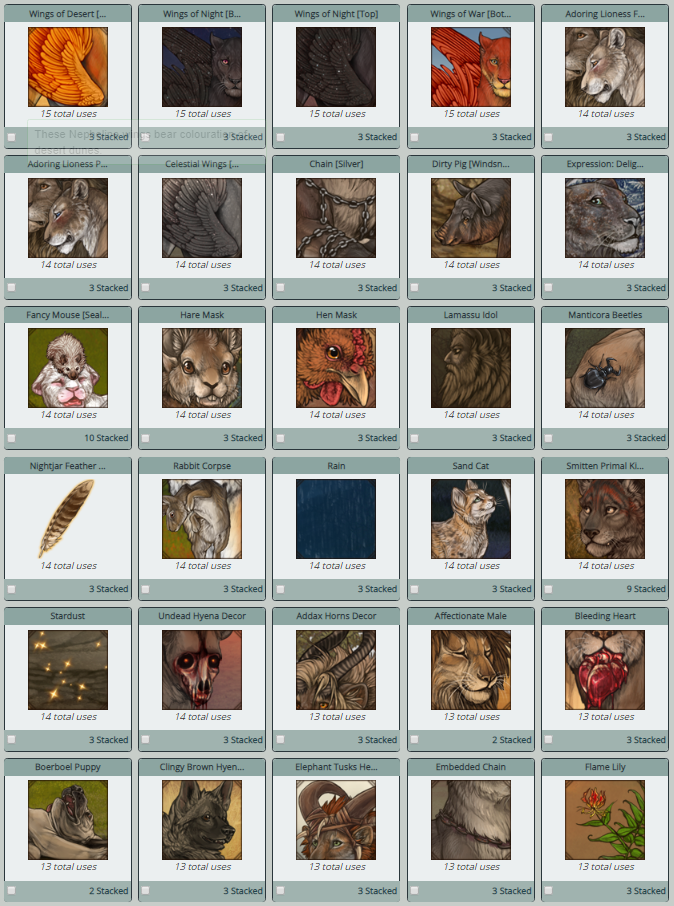The height and width of the screenshot is (906, 674).
Task: Select the Celestial Wings checkbox
Action: point(146,288)
